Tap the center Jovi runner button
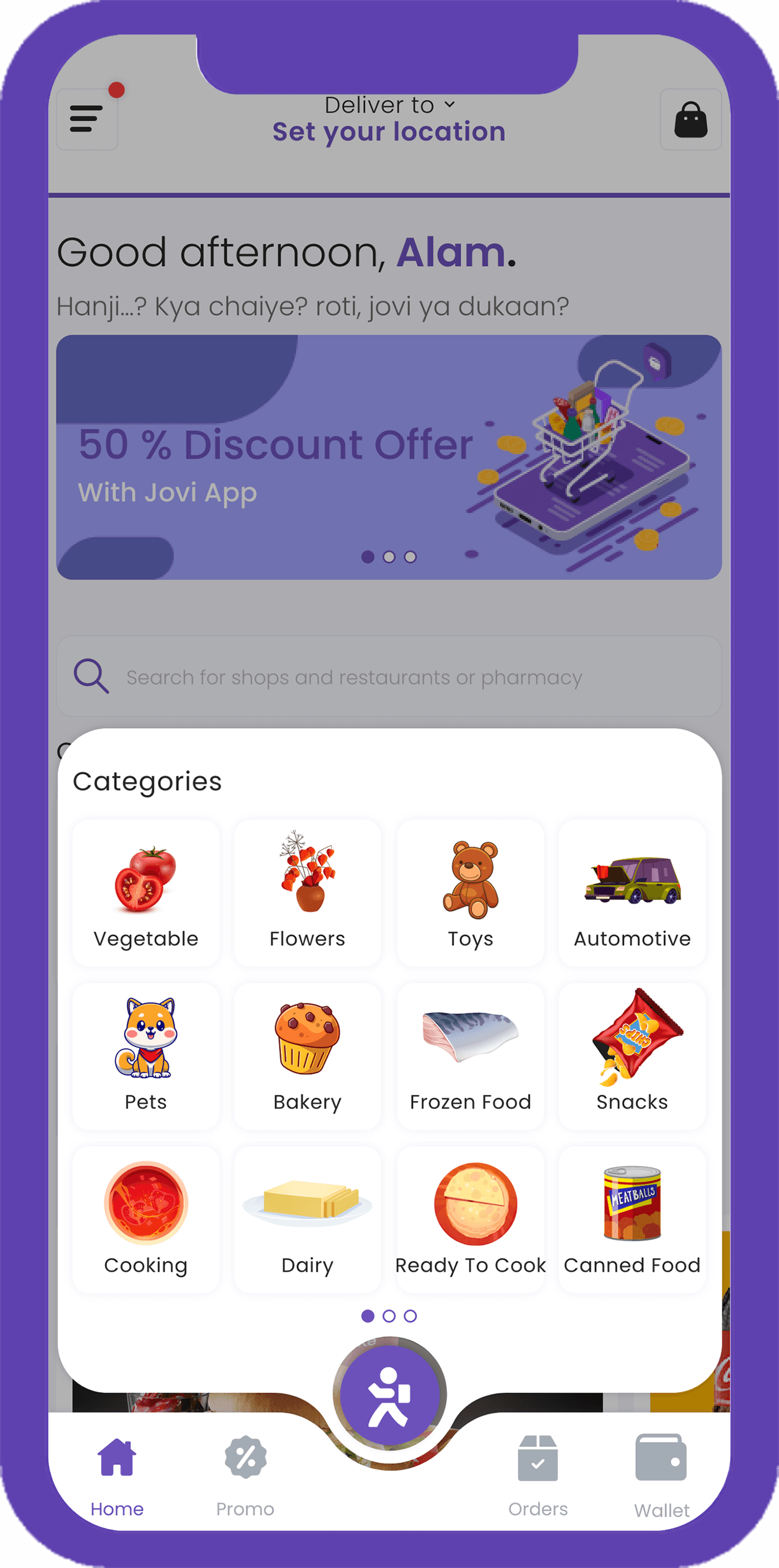 point(389,1395)
